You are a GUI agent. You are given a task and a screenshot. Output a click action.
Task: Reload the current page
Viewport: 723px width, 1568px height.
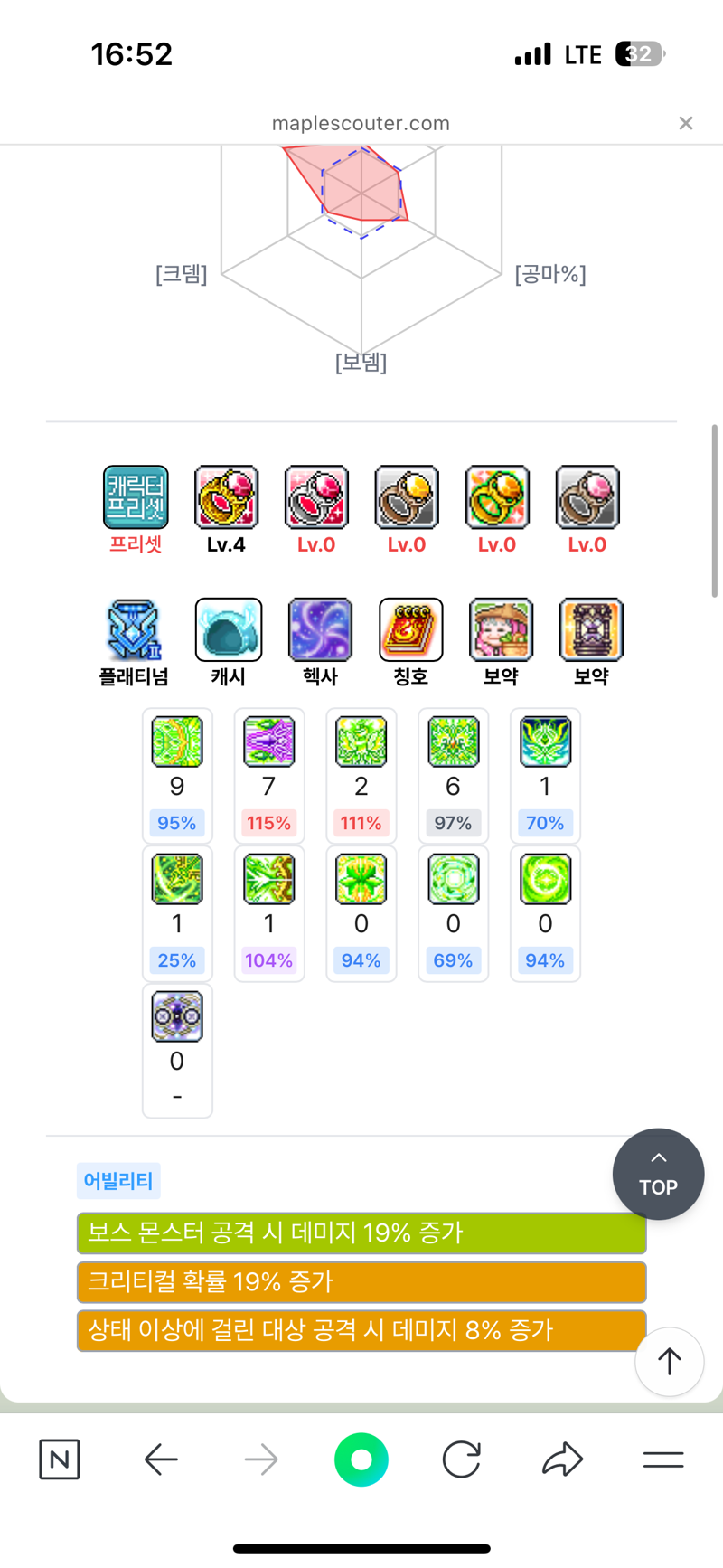461,1459
